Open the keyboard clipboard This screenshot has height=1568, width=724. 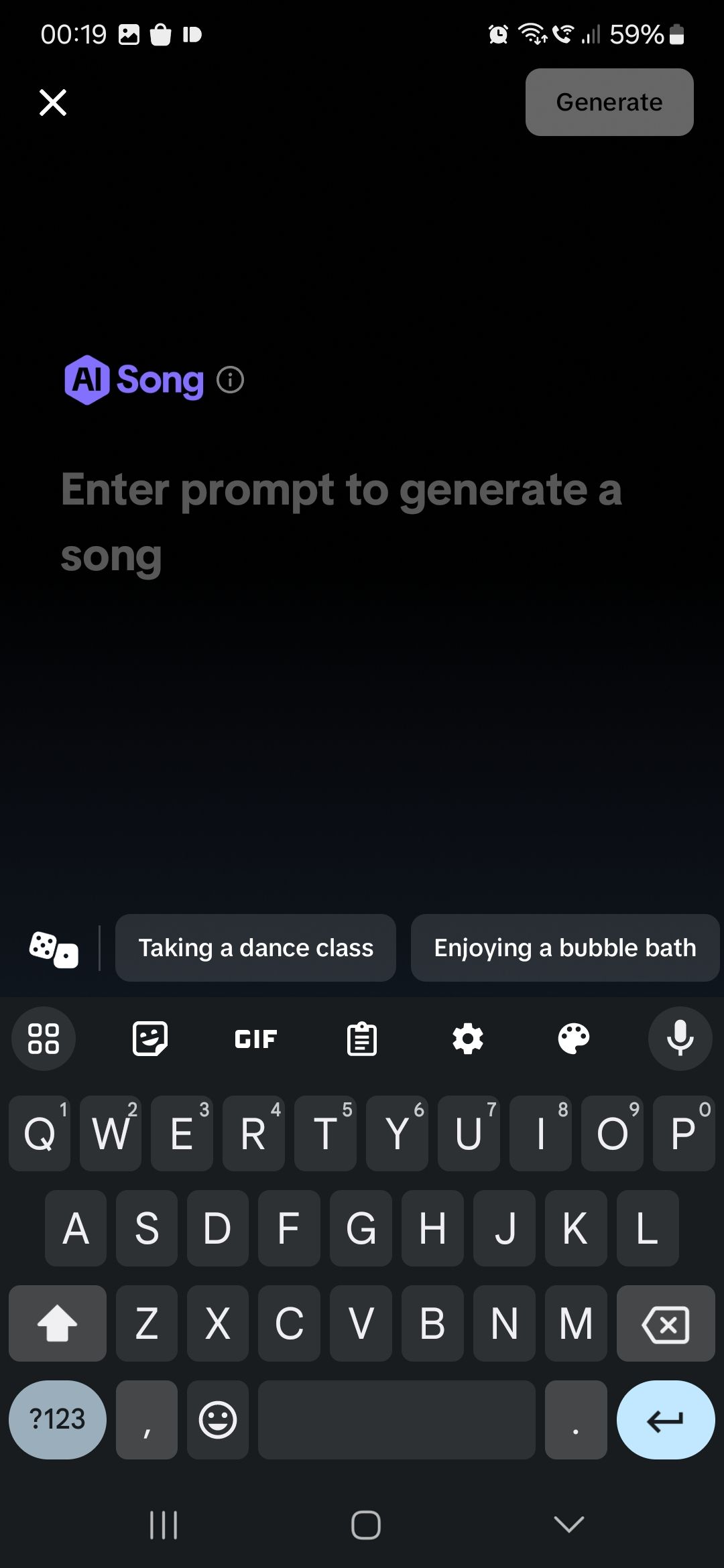click(x=361, y=1038)
